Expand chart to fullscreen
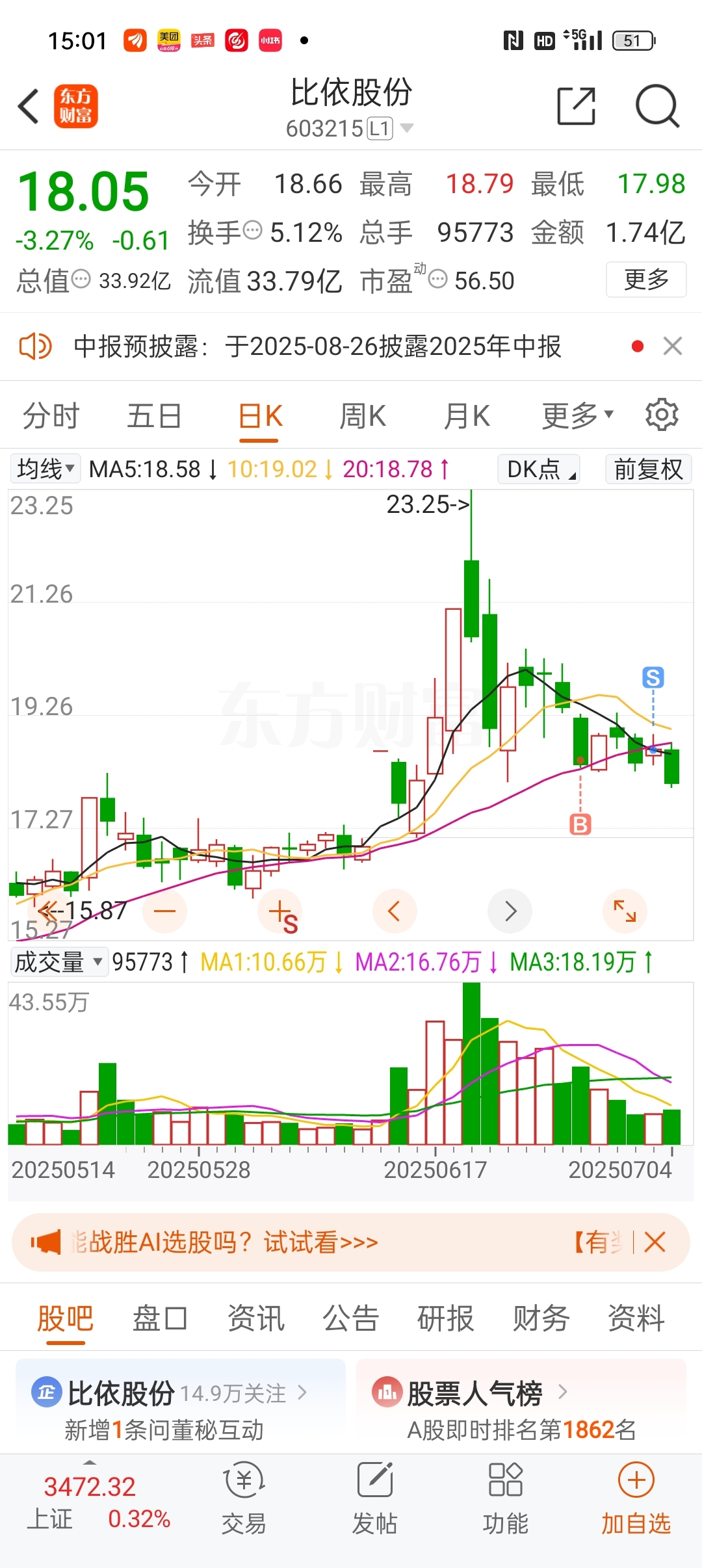The image size is (702, 1568). click(625, 911)
